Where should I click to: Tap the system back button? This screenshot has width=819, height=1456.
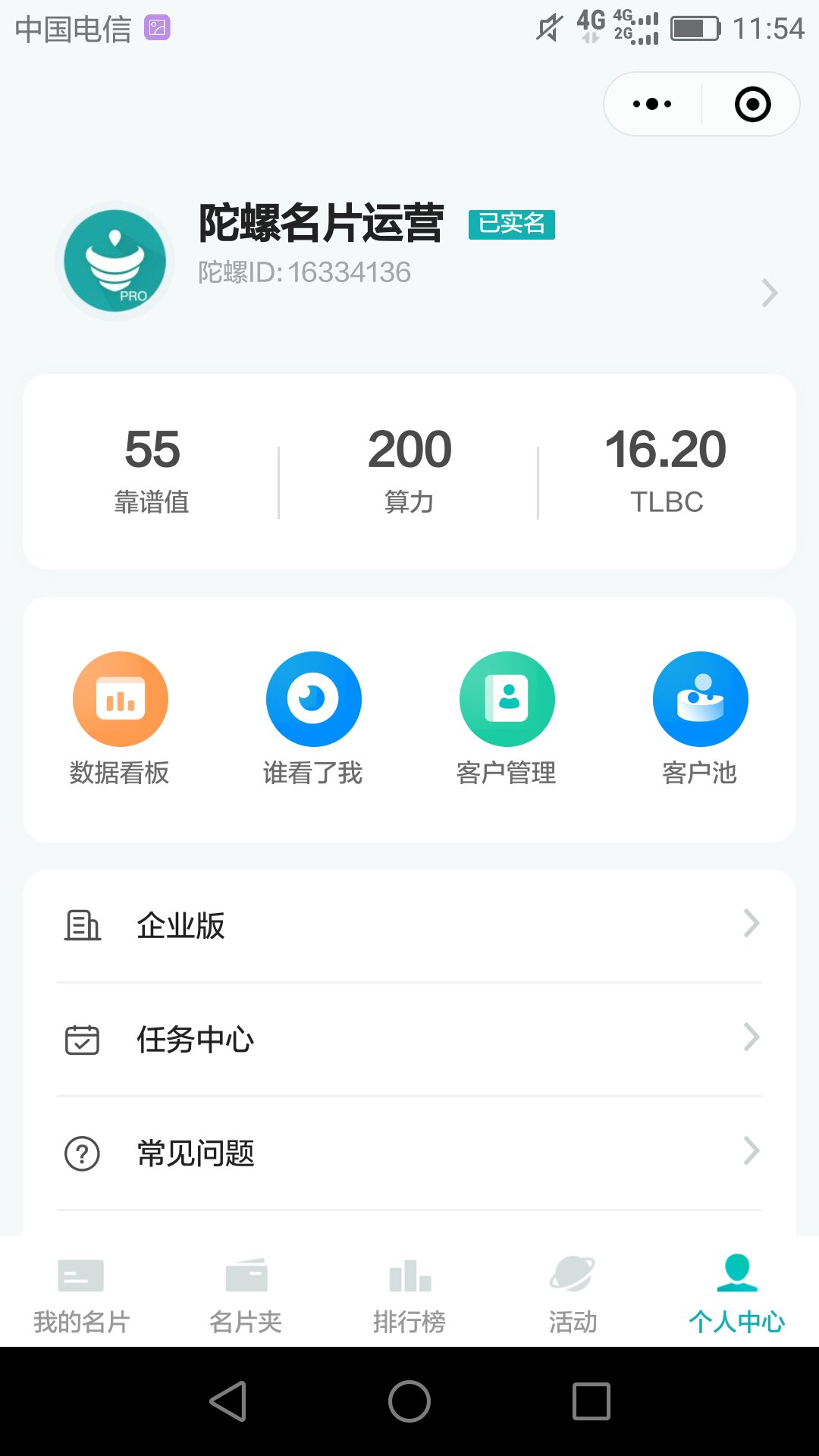[x=228, y=1401]
